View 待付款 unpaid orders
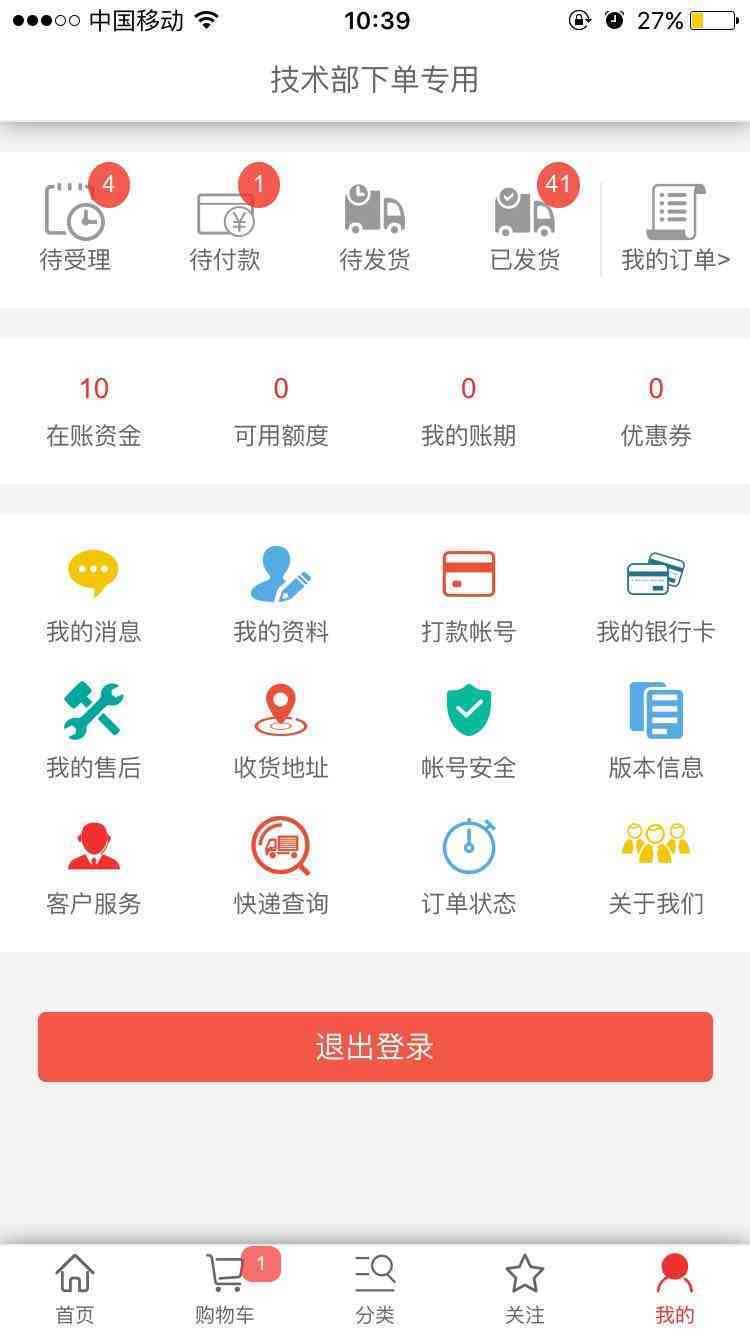Viewport: 750px width, 1334px height. tap(225, 222)
